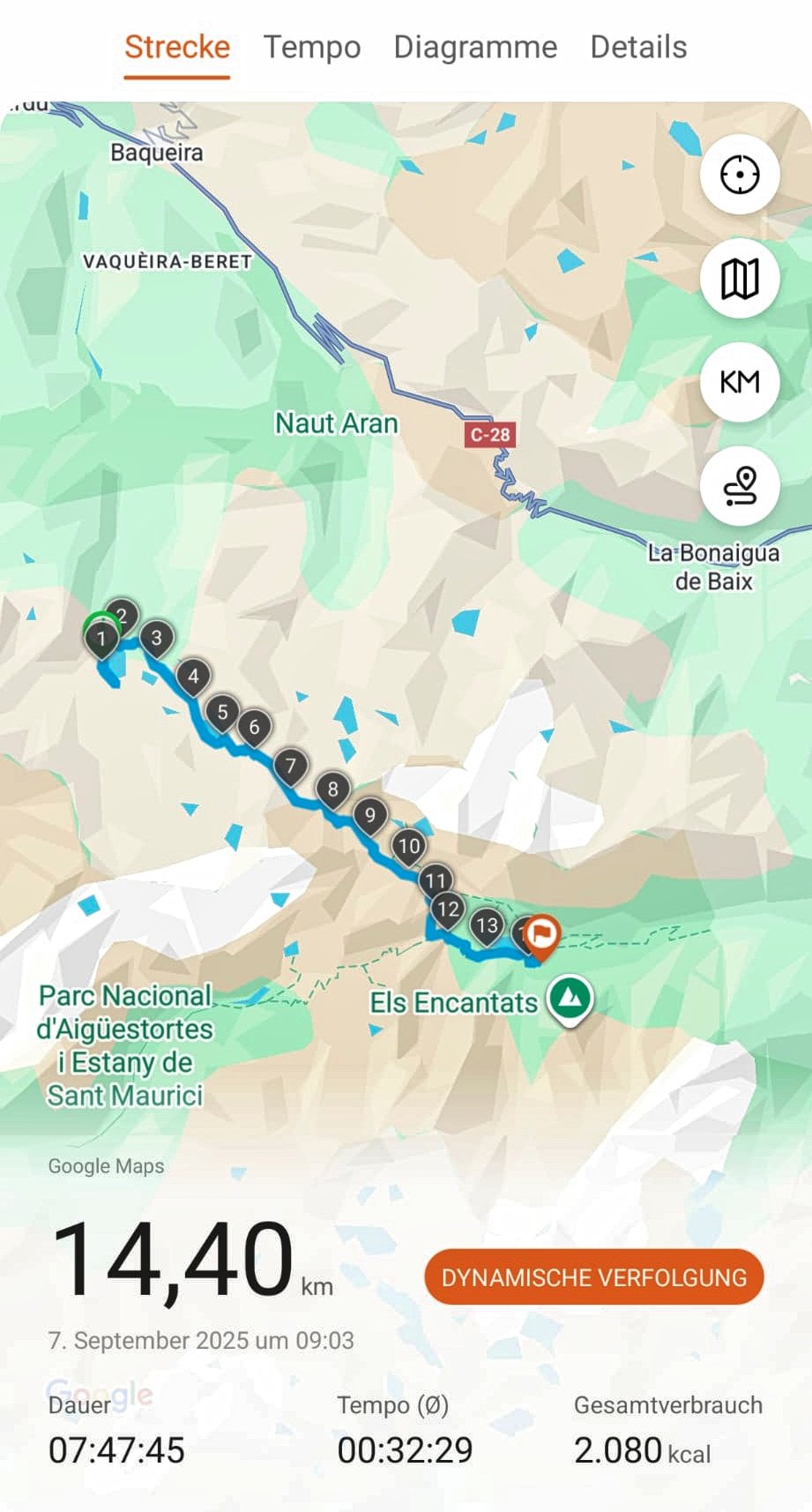The height and width of the screenshot is (1512, 812).
Task: Show the Details tab
Action: point(638,47)
